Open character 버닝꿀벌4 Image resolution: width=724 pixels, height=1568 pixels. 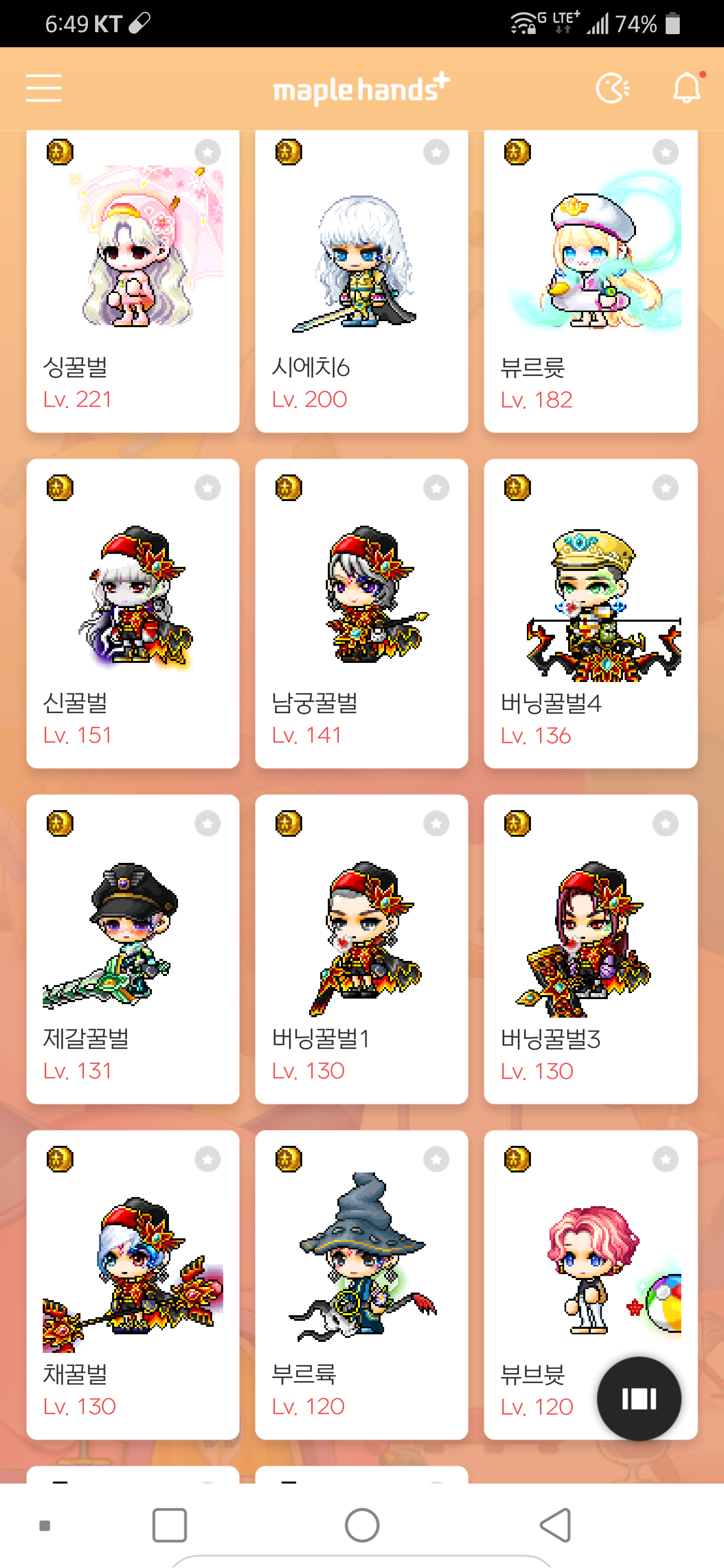click(x=590, y=615)
